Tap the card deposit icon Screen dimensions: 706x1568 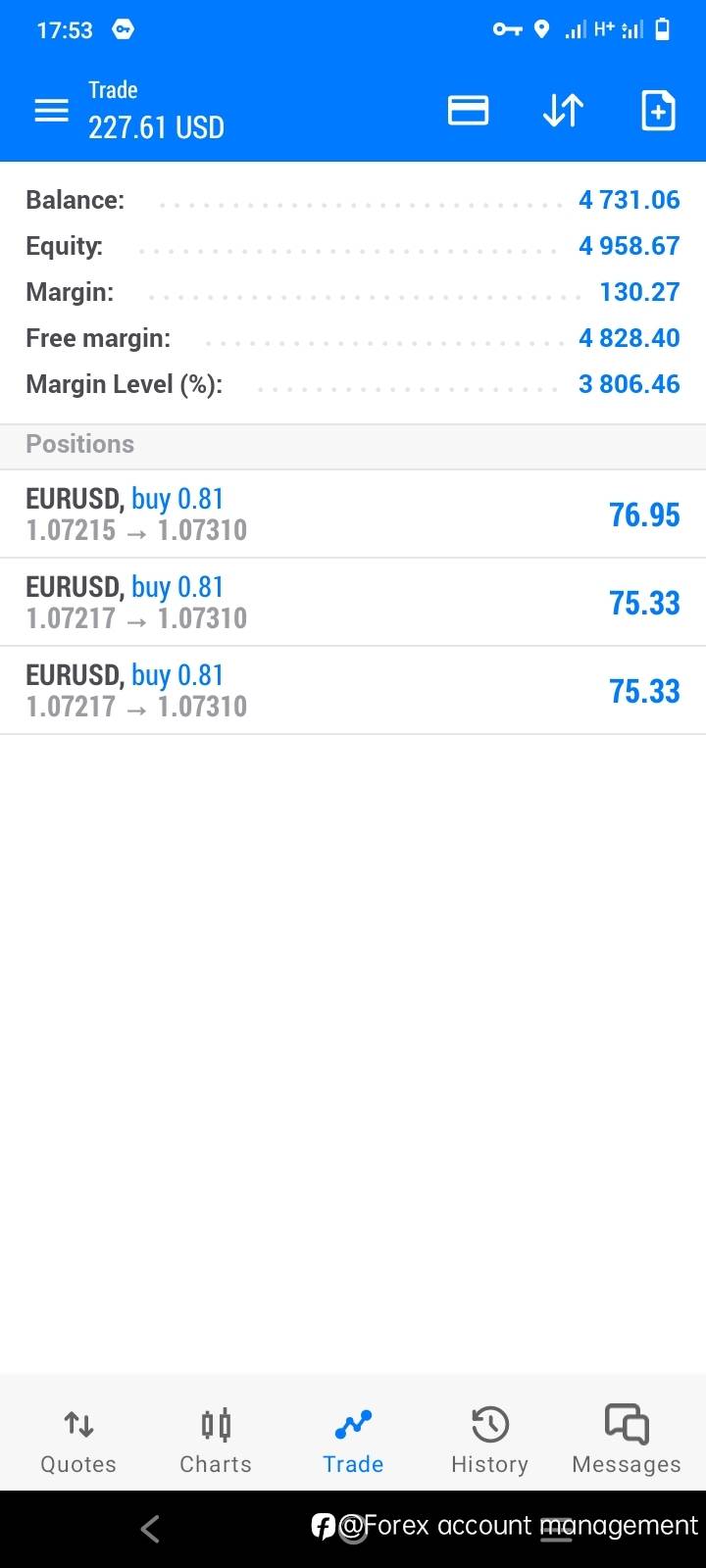pos(468,110)
